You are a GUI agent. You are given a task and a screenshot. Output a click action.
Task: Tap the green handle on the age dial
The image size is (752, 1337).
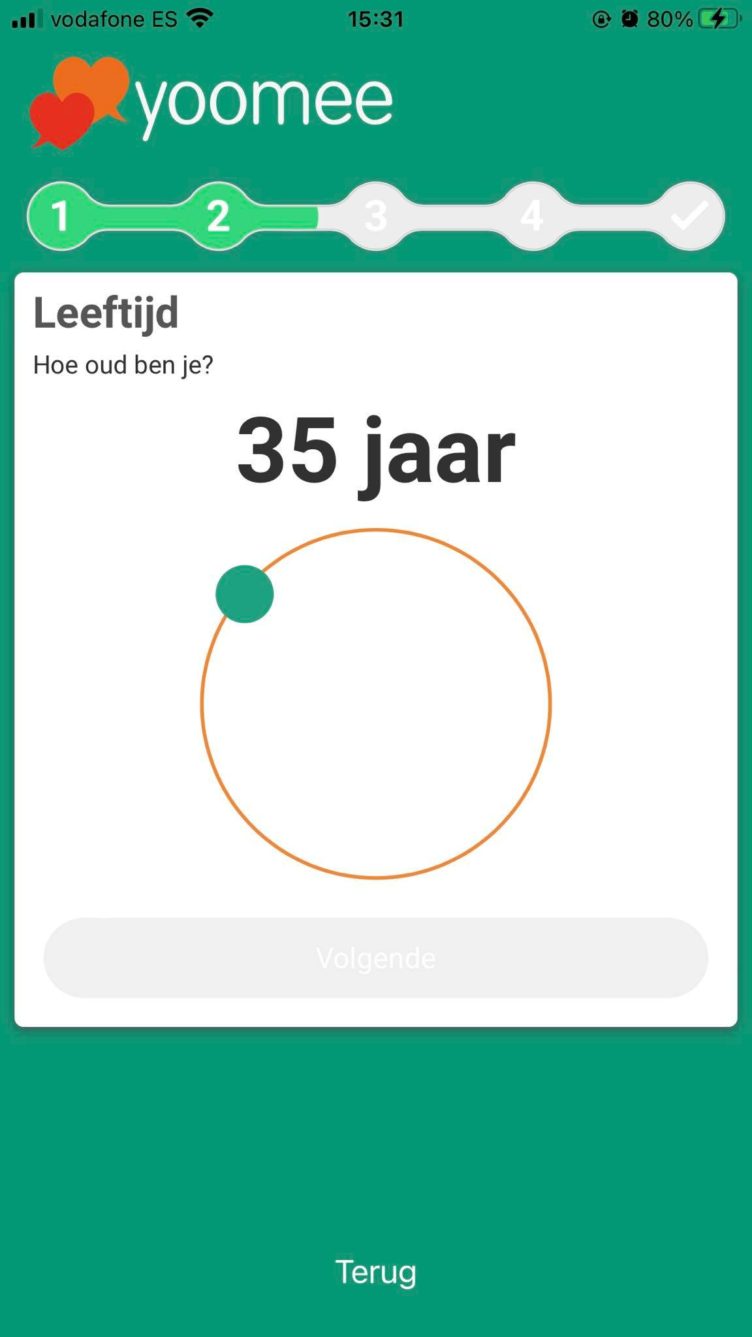point(245,593)
